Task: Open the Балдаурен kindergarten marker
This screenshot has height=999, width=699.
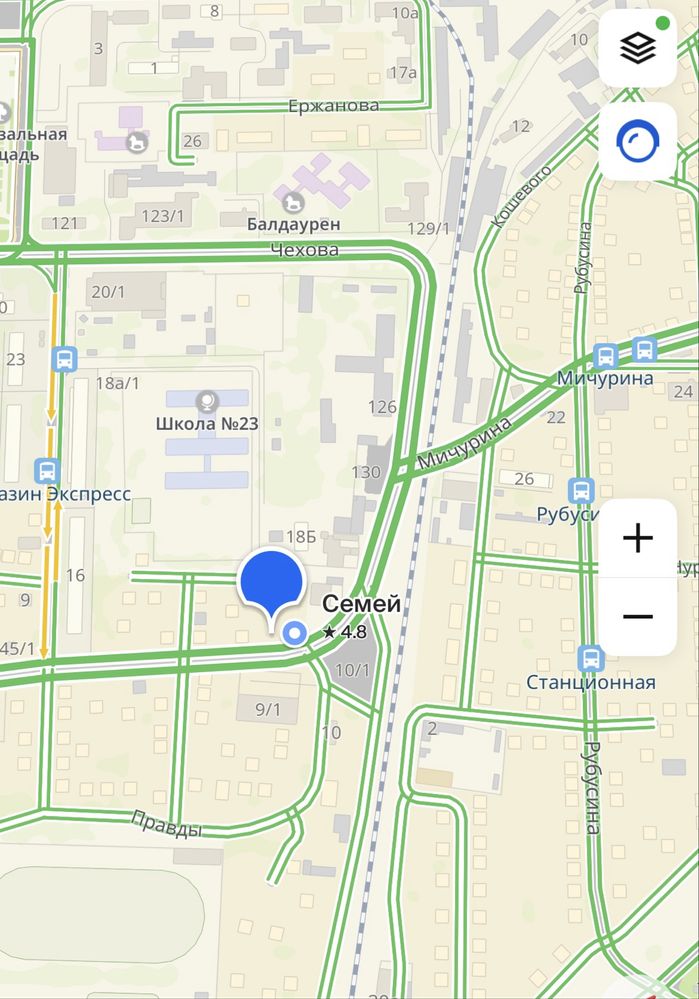Action: pos(294,202)
